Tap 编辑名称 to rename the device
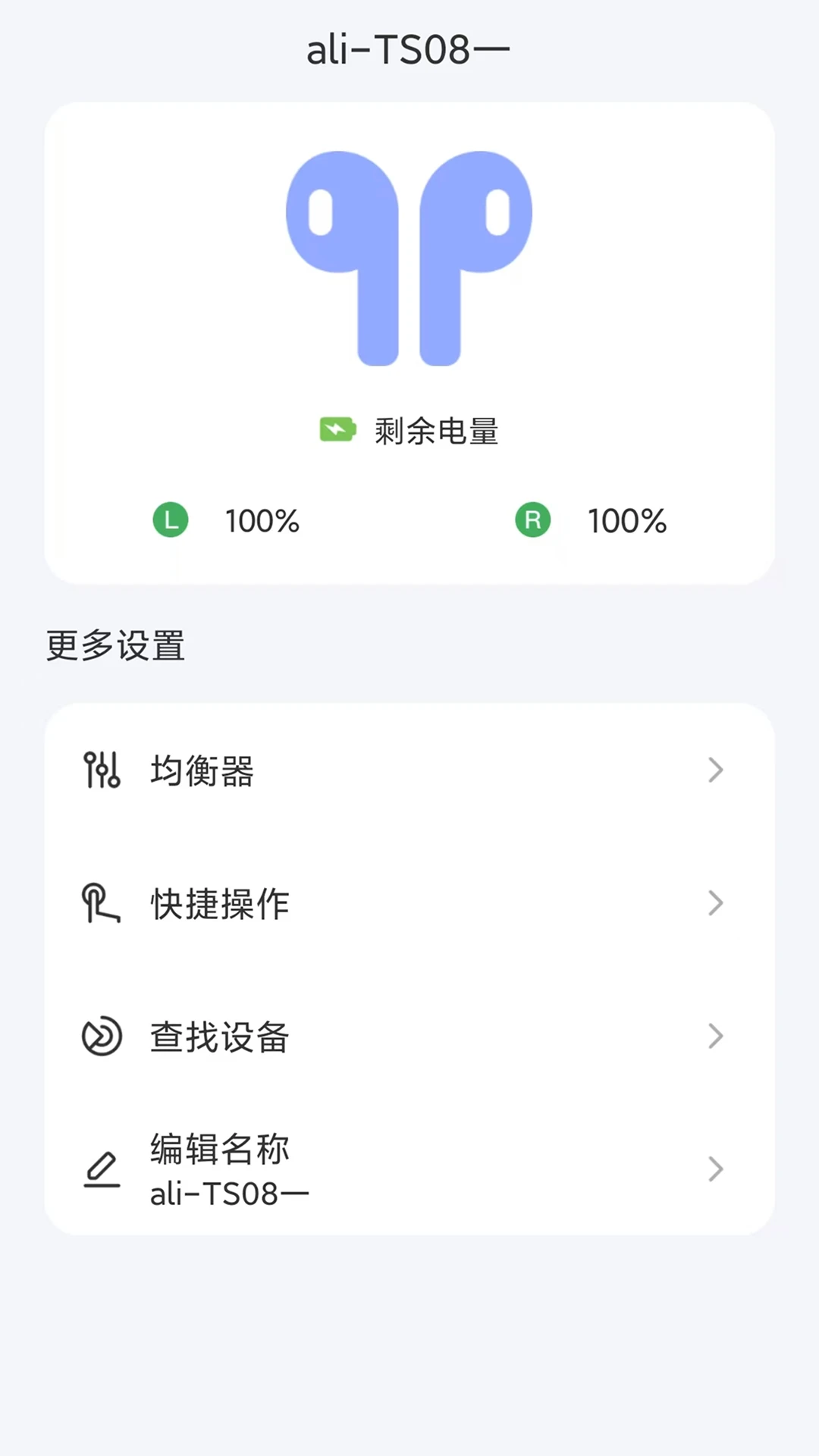 [x=218, y=1148]
